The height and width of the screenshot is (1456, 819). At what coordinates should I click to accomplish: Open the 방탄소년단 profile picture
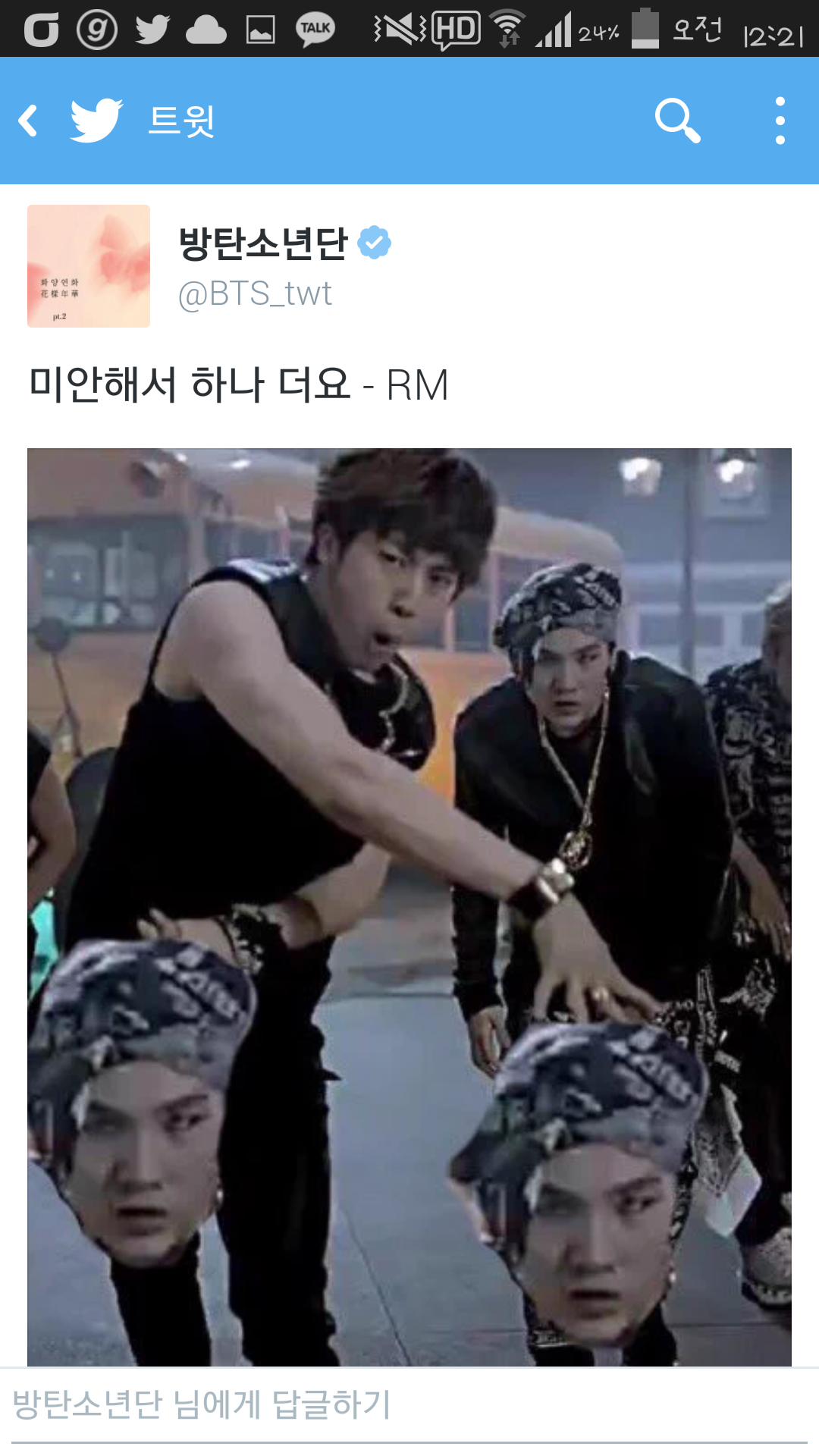point(89,266)
